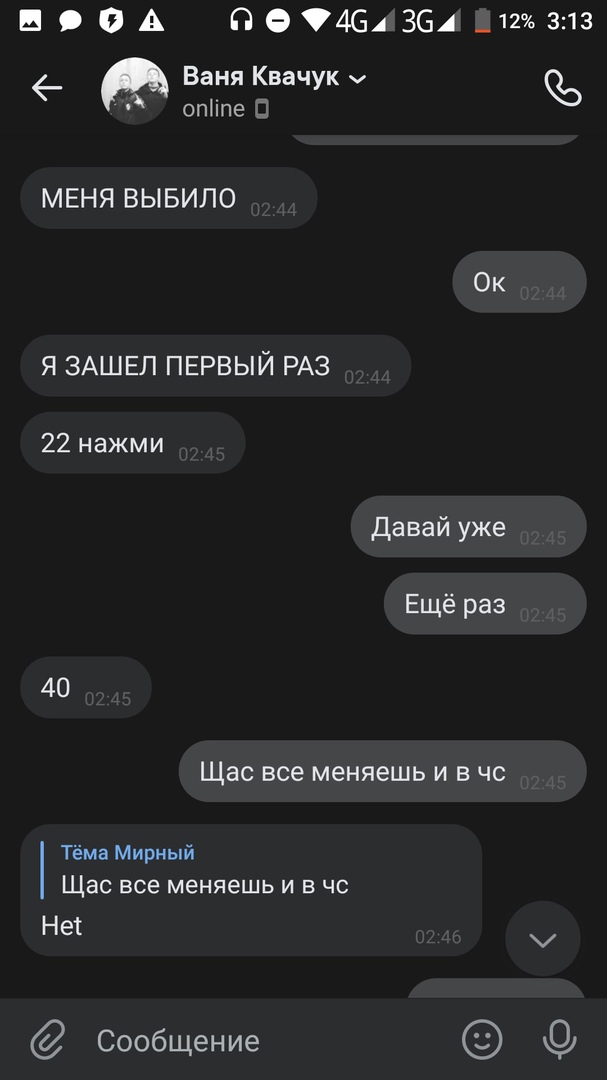Attach a file with the paperclip
This screenshot has height=1080, width=607.
coord(47,1040)
